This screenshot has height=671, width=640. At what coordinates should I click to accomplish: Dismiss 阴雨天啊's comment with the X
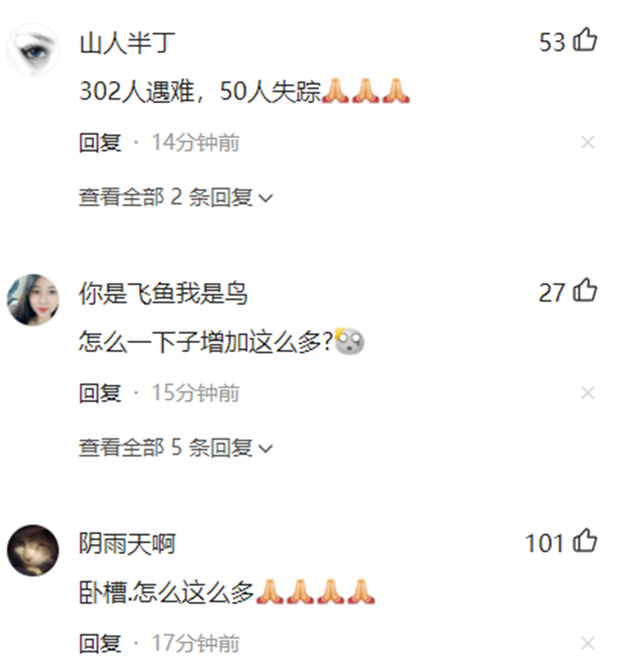588,643
